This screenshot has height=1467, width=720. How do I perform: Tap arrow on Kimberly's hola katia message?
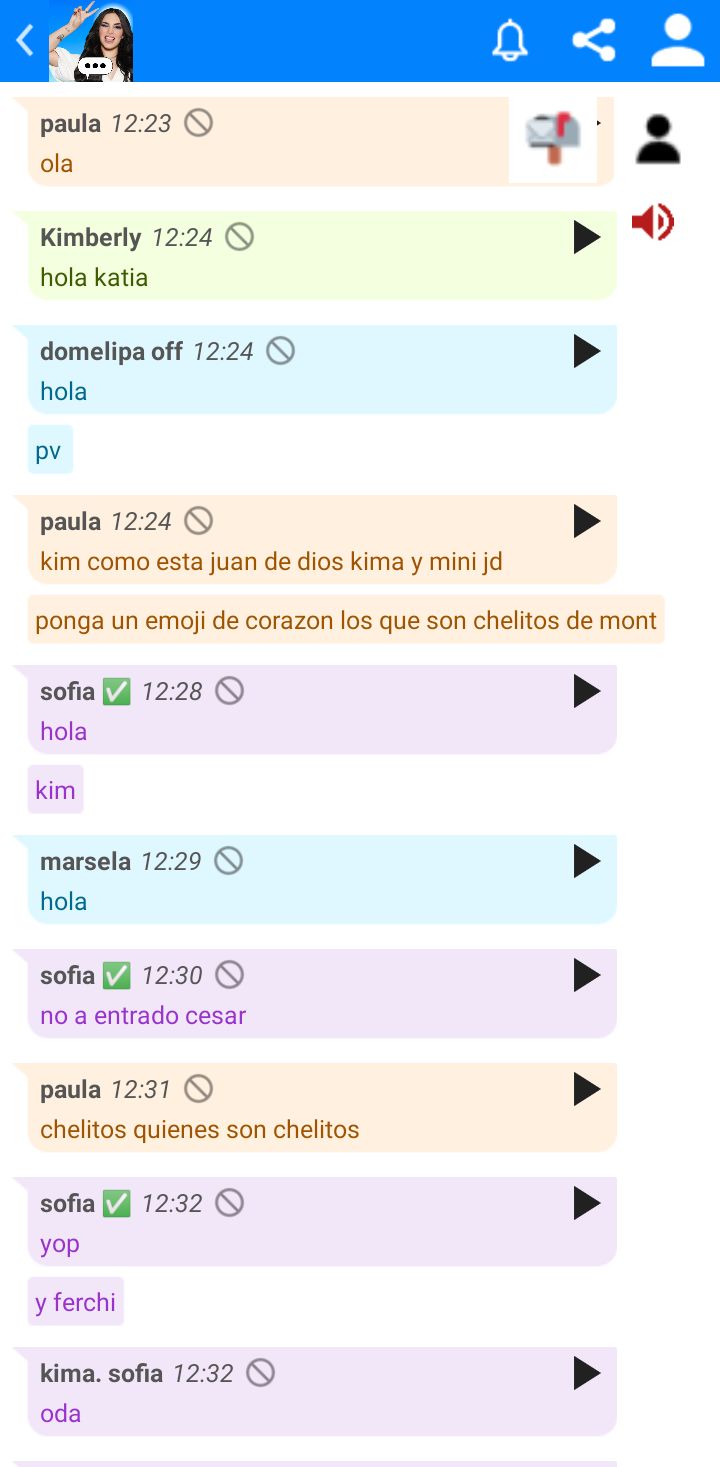click(x=586, y=237)
